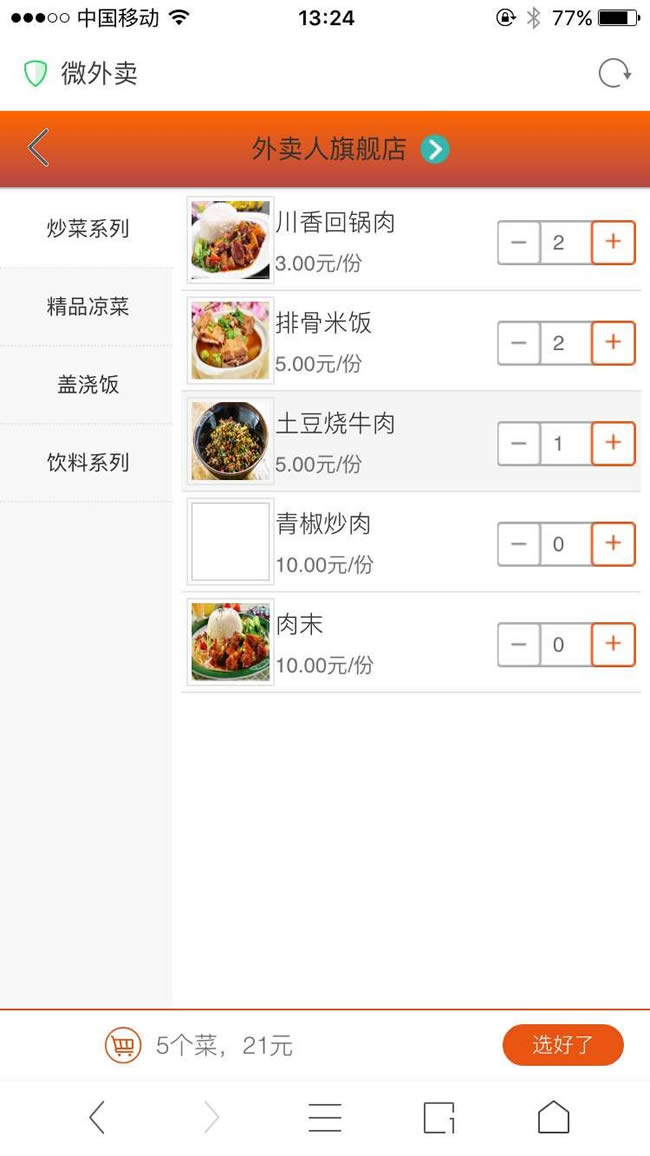Select the 炒菜系列 category
Viewport: 650px width, 1156px height.
click(x=88, y=229)
